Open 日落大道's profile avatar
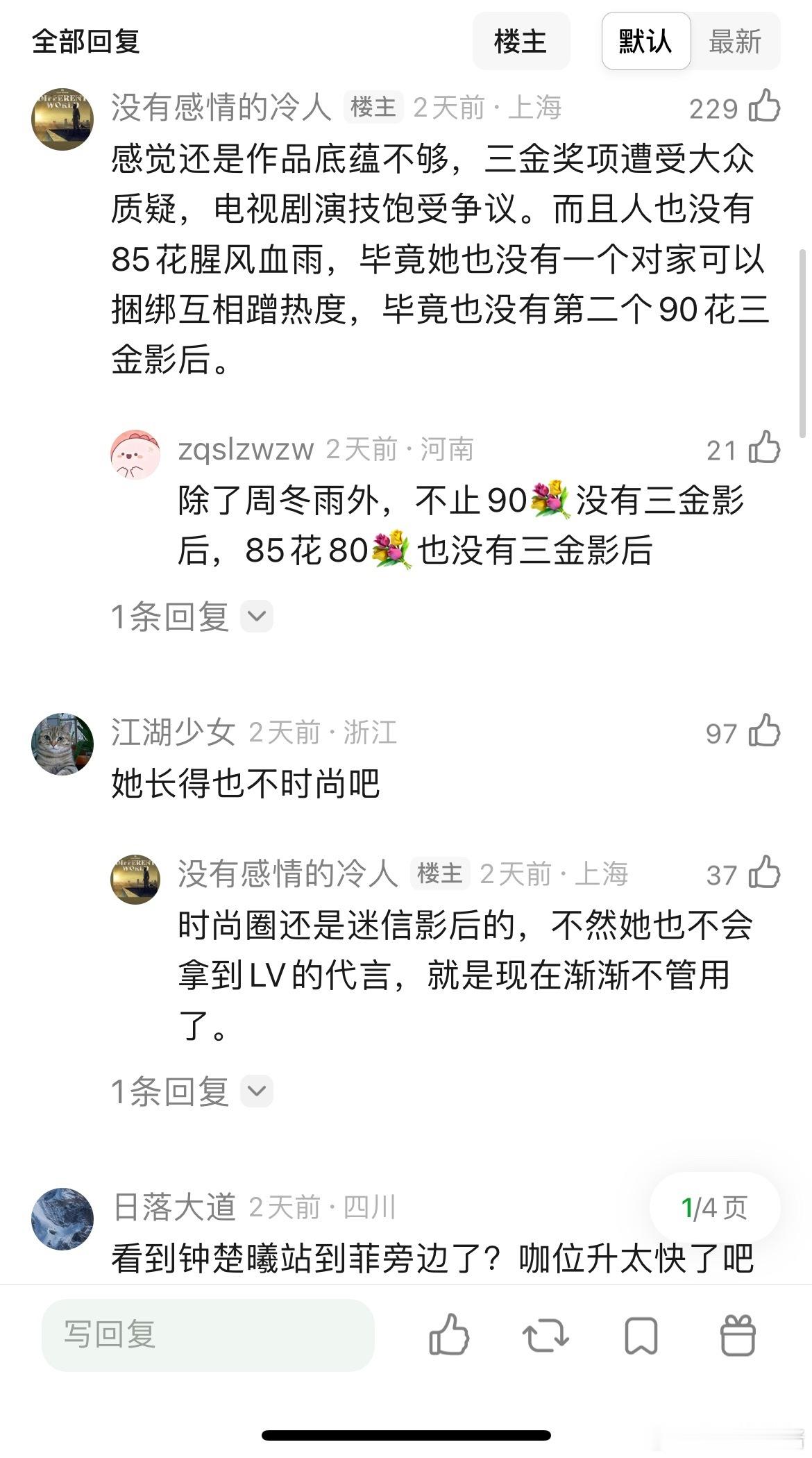812x1458 pixels. [x=62, y=1218]
